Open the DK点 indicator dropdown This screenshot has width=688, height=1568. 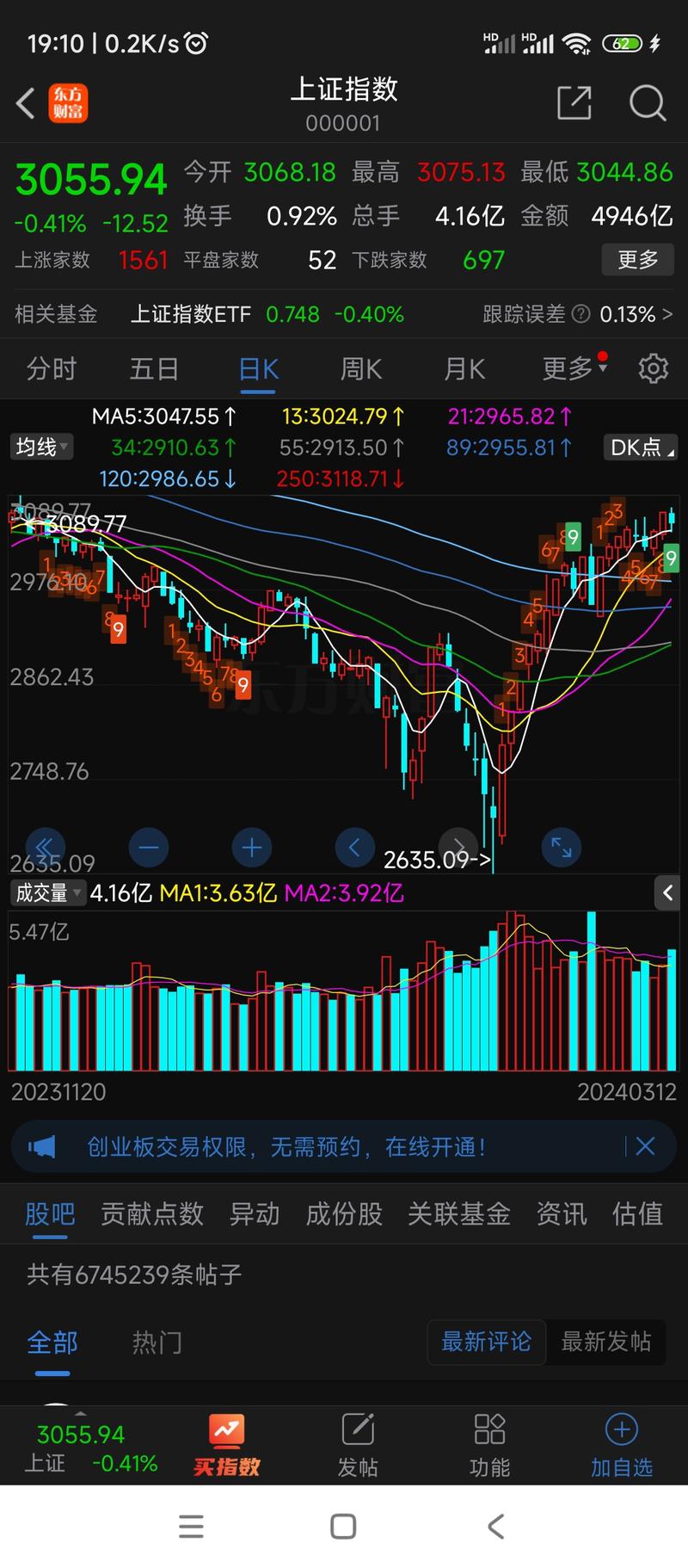639,447
